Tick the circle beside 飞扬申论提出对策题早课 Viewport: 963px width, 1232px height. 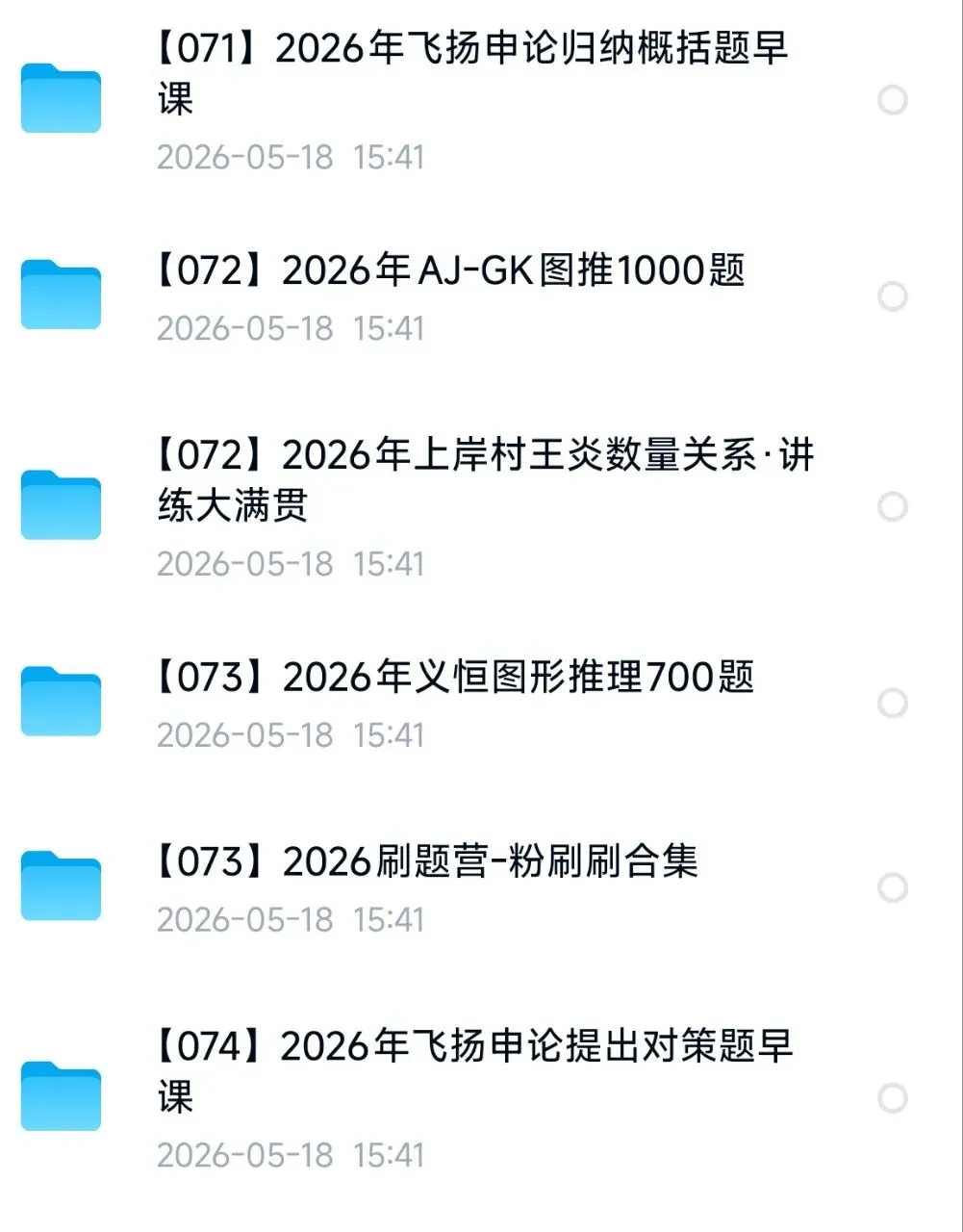pyautogui.click(x=893, y=1098)
